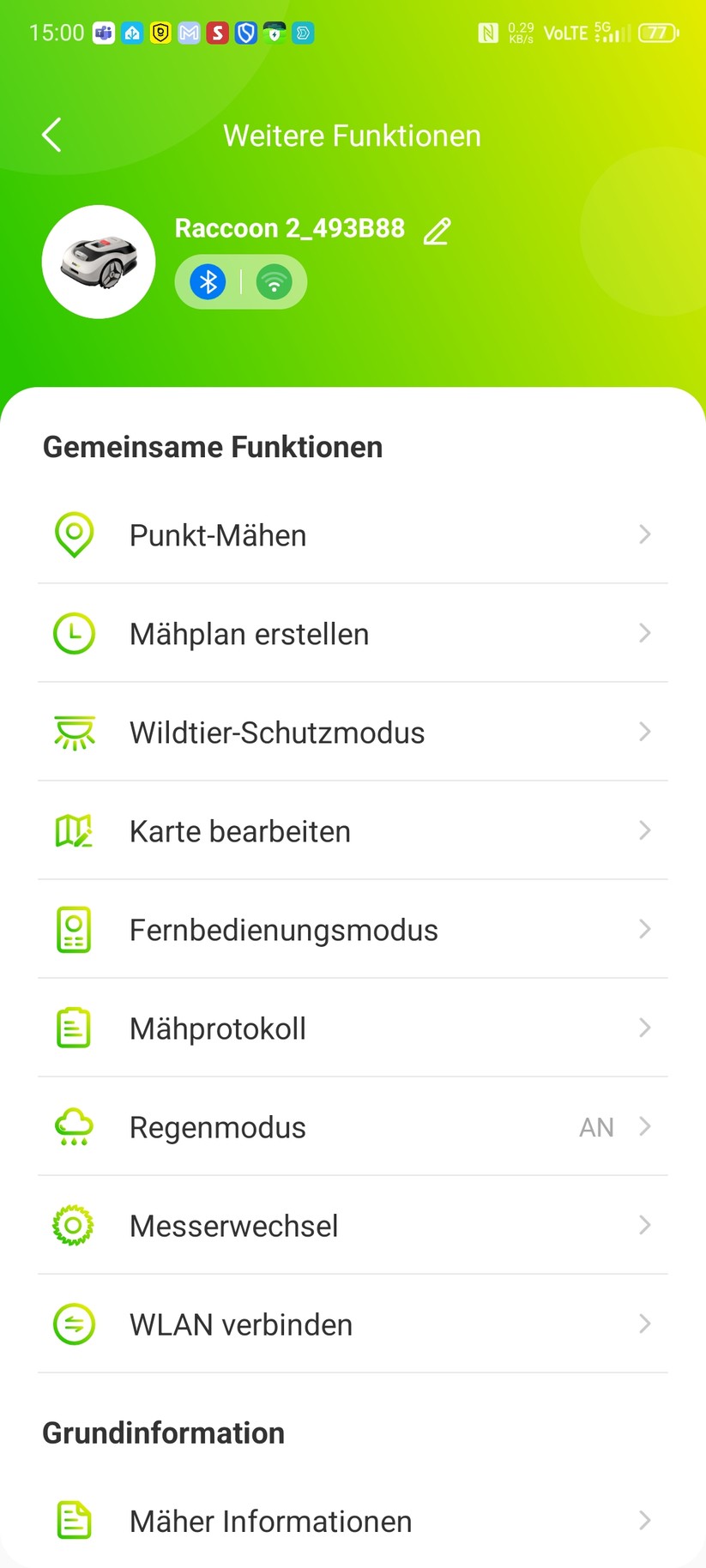Click the Mäher Informationen document icon
The height and width of the screenshot is (1568, 706).
coord(73,1520)
